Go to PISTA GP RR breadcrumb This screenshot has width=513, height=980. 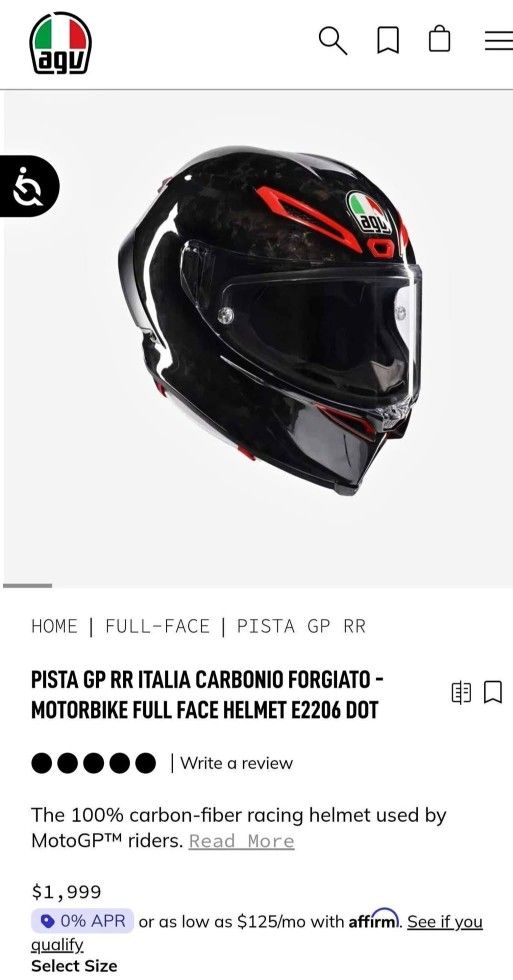[301, 626]
